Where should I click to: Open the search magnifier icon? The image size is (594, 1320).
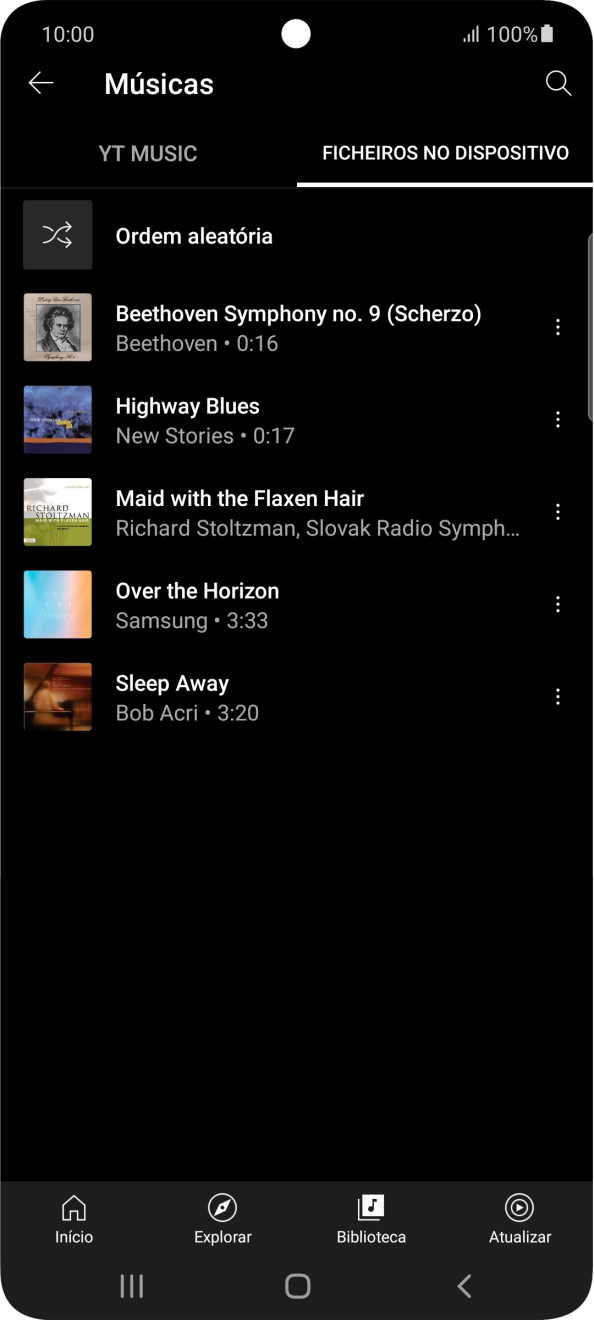point(558,84)
